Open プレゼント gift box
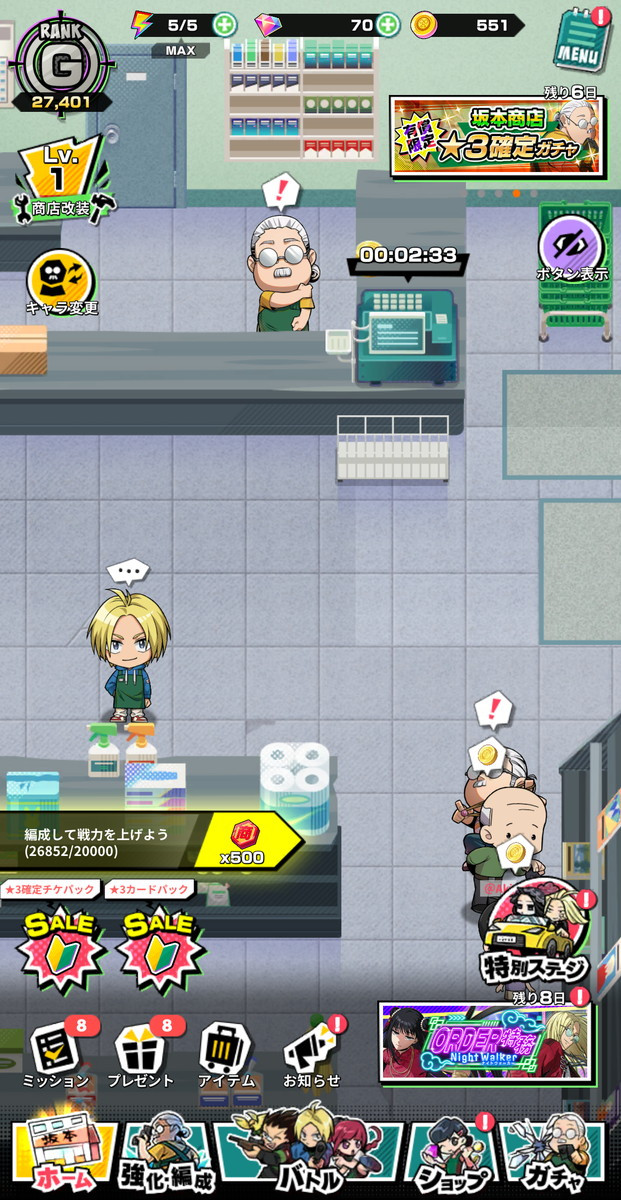 pos(141,1055)
